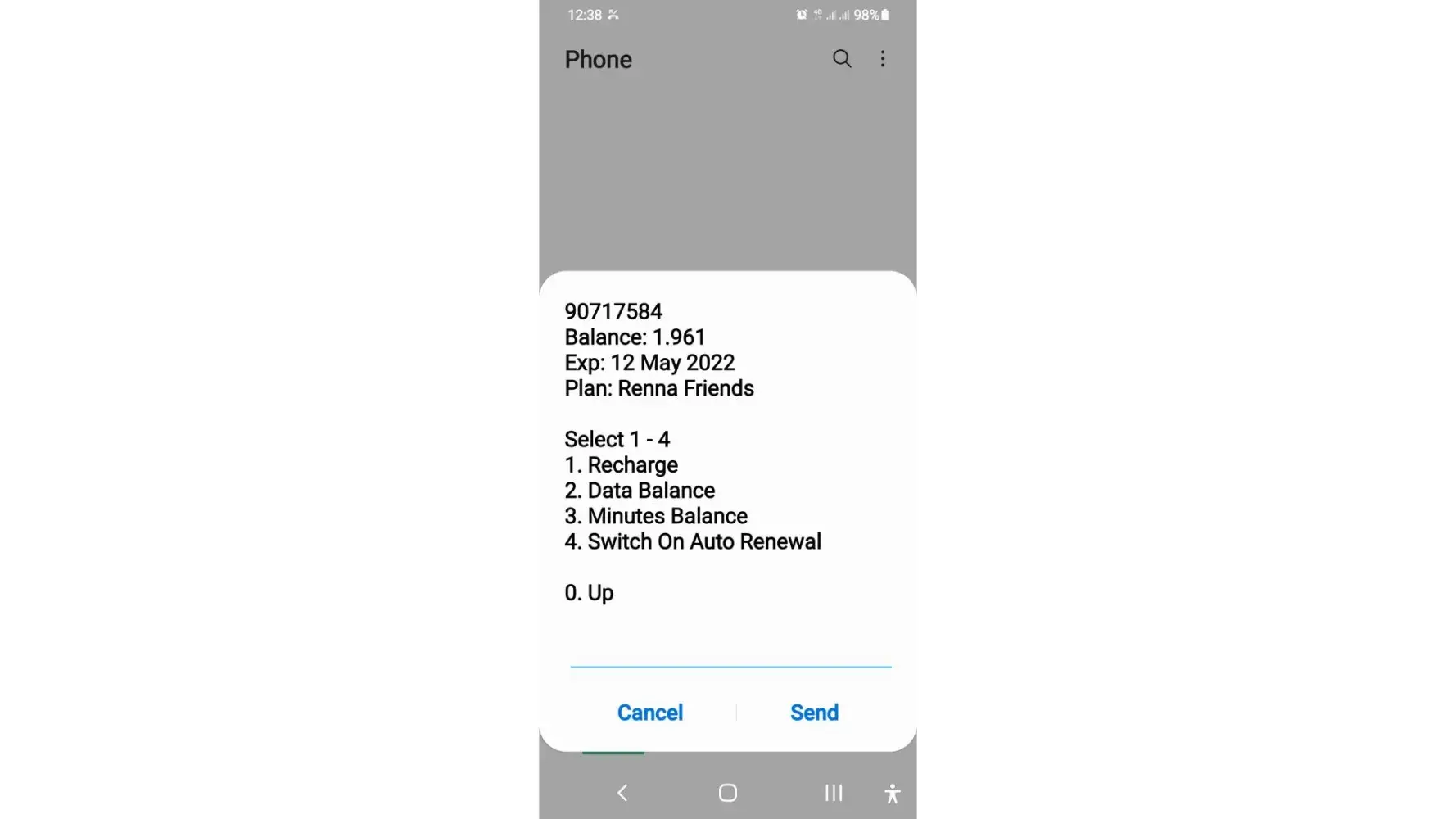1456x819 pixels.
Task: Tap the Cancel button in USSD dialog
Action: tap(649, 713)
